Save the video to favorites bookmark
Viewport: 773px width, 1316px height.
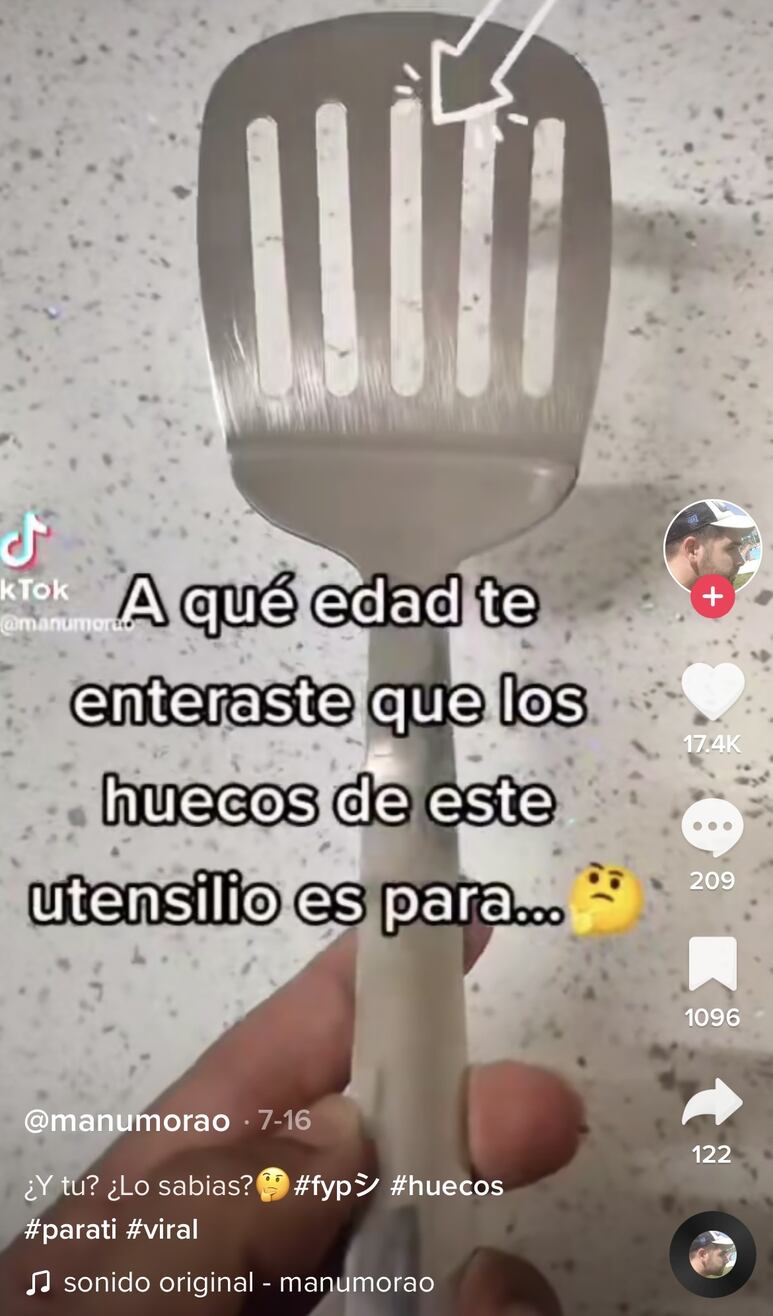tap(712, 964)
